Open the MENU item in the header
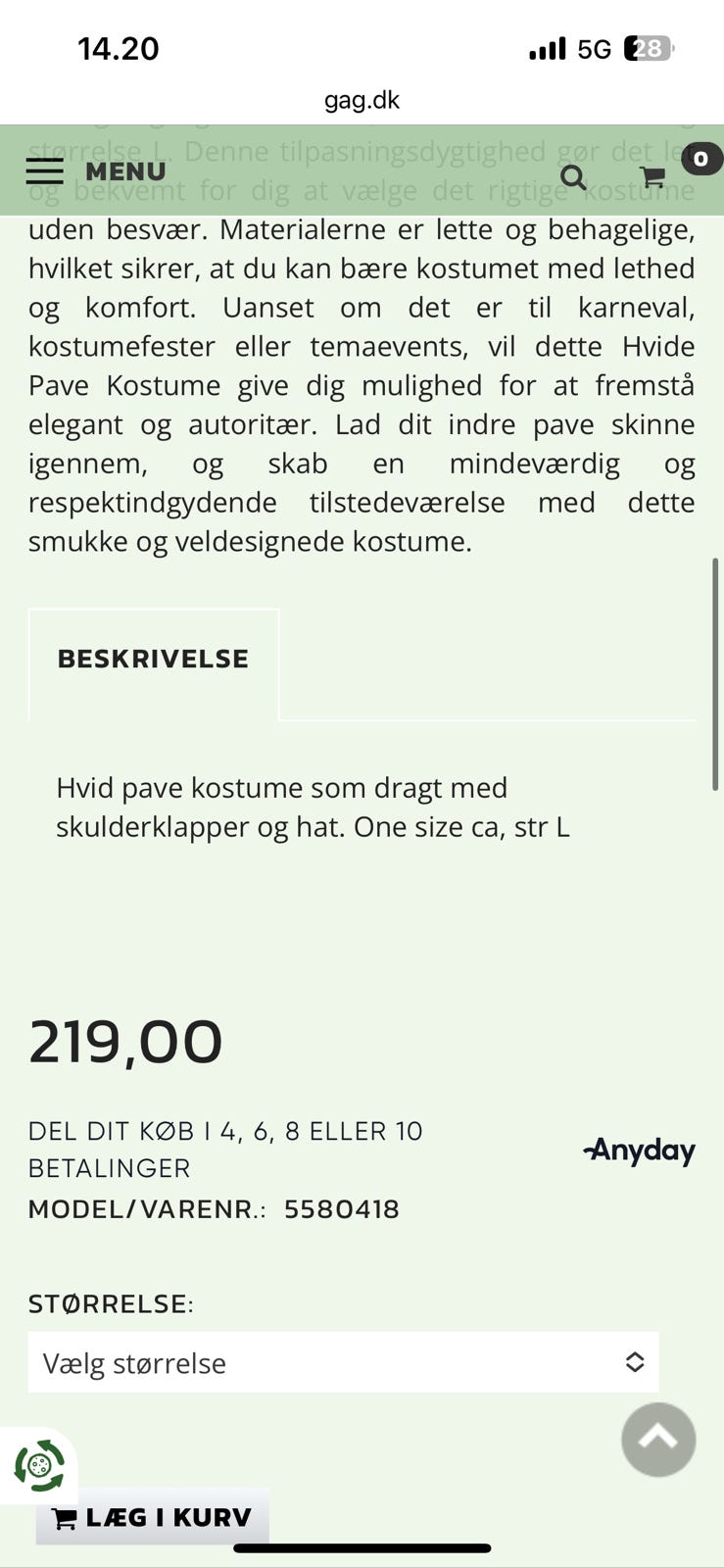Image resolution: width=724 pixels, height=1568 pixels. 125,171
